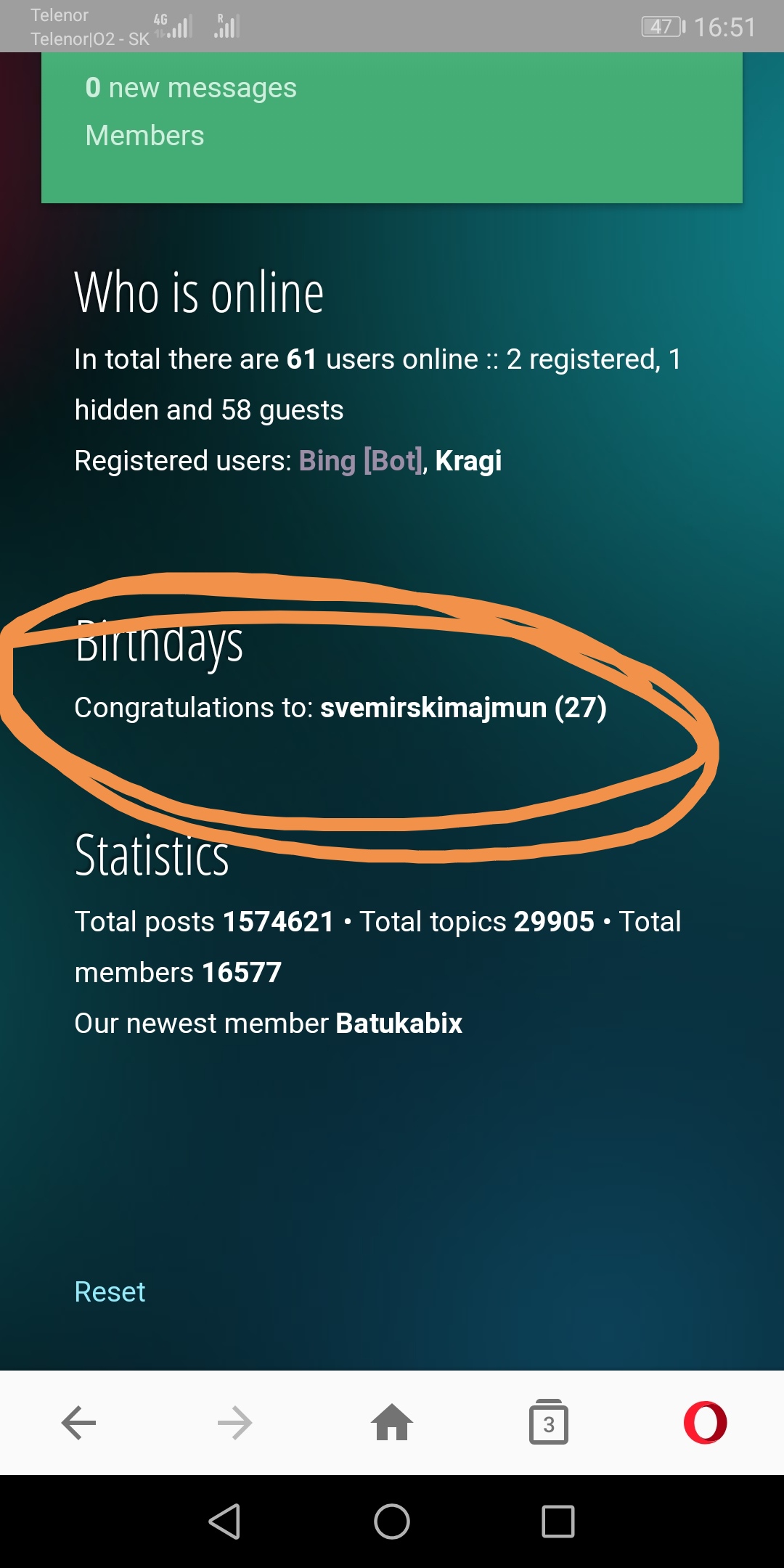This screenshot has height=1568, width=784.
Task: View Bing [Bot] user profile
Action: point(361,461)
